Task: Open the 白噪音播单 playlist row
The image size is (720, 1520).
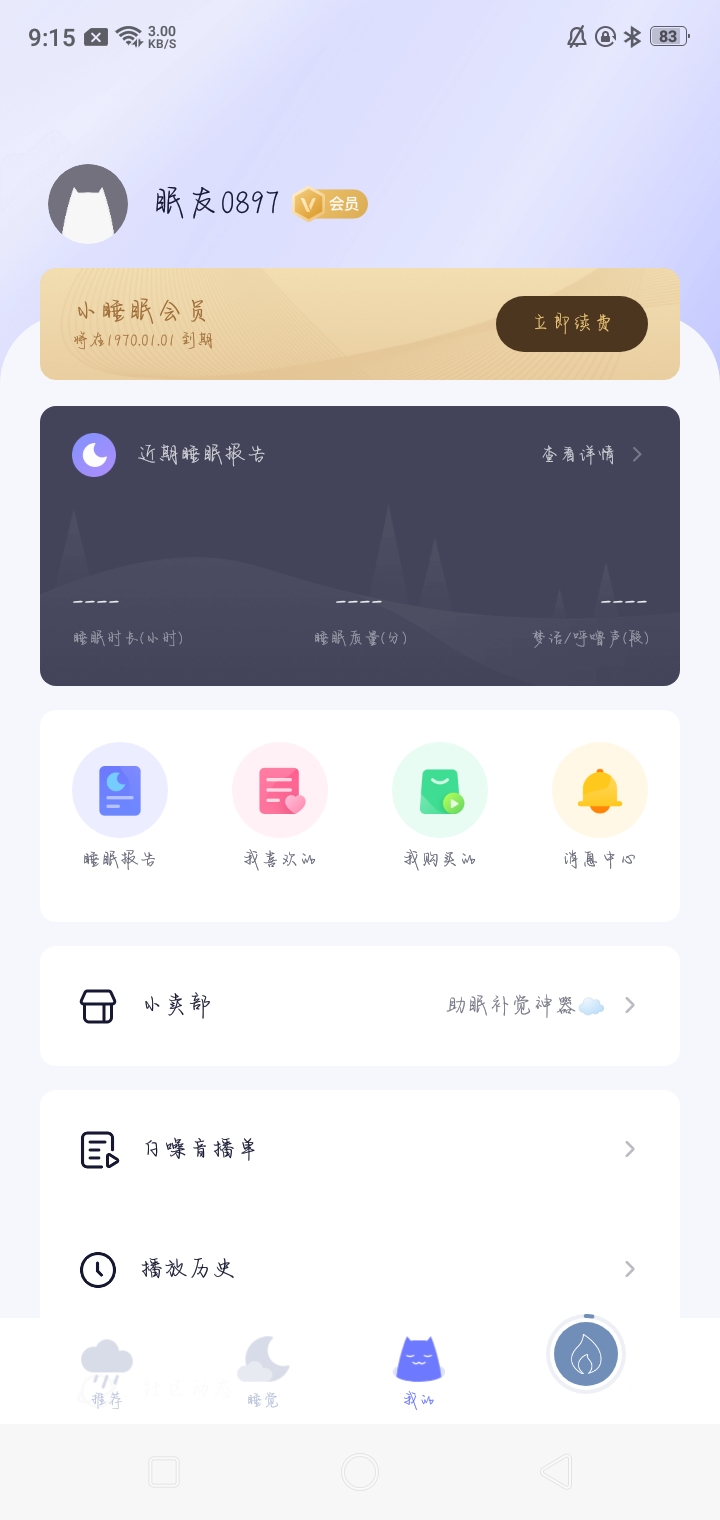Action: (360, 1149)
